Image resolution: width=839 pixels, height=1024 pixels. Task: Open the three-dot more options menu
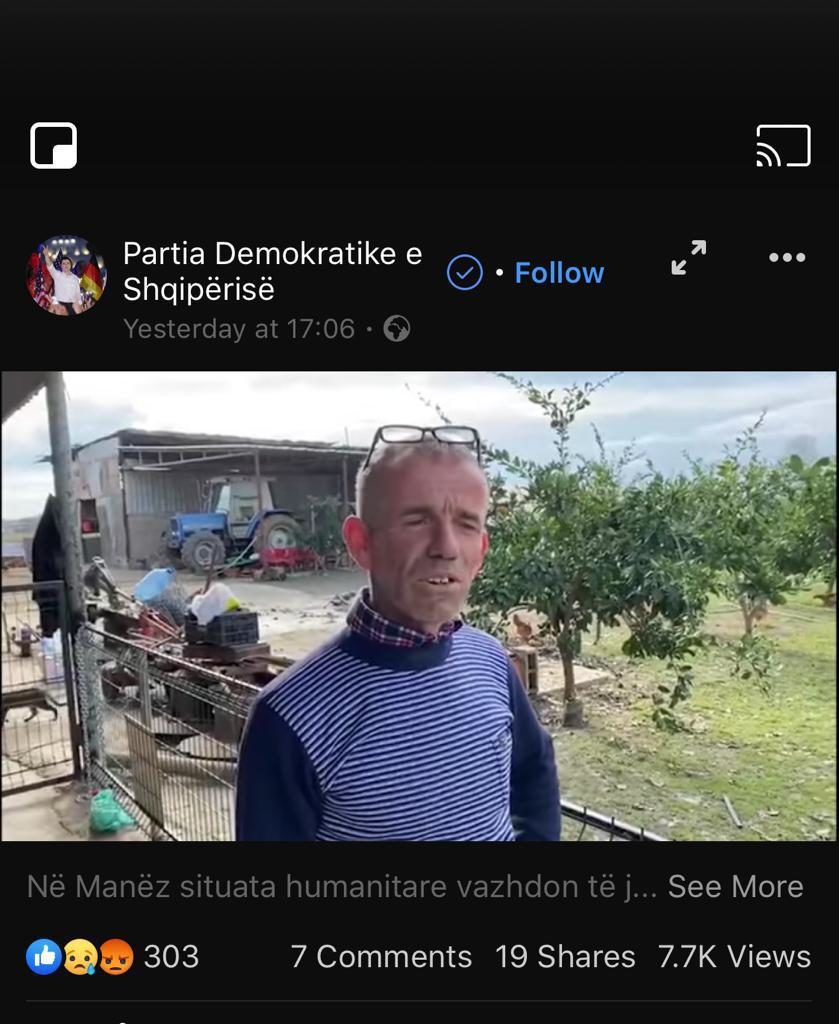point(787,258)
